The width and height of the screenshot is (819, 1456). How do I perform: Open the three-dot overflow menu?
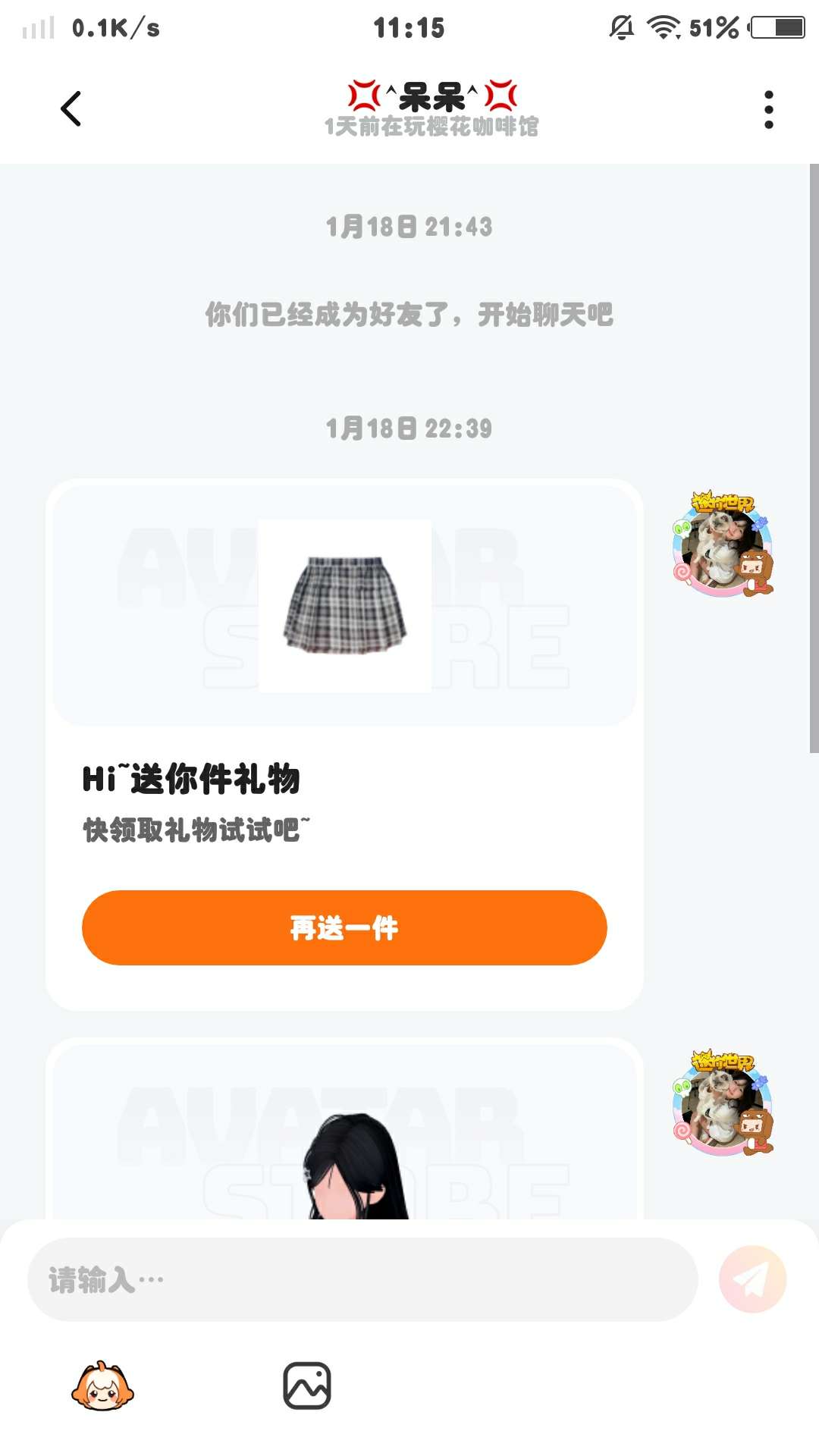(768, 110)
